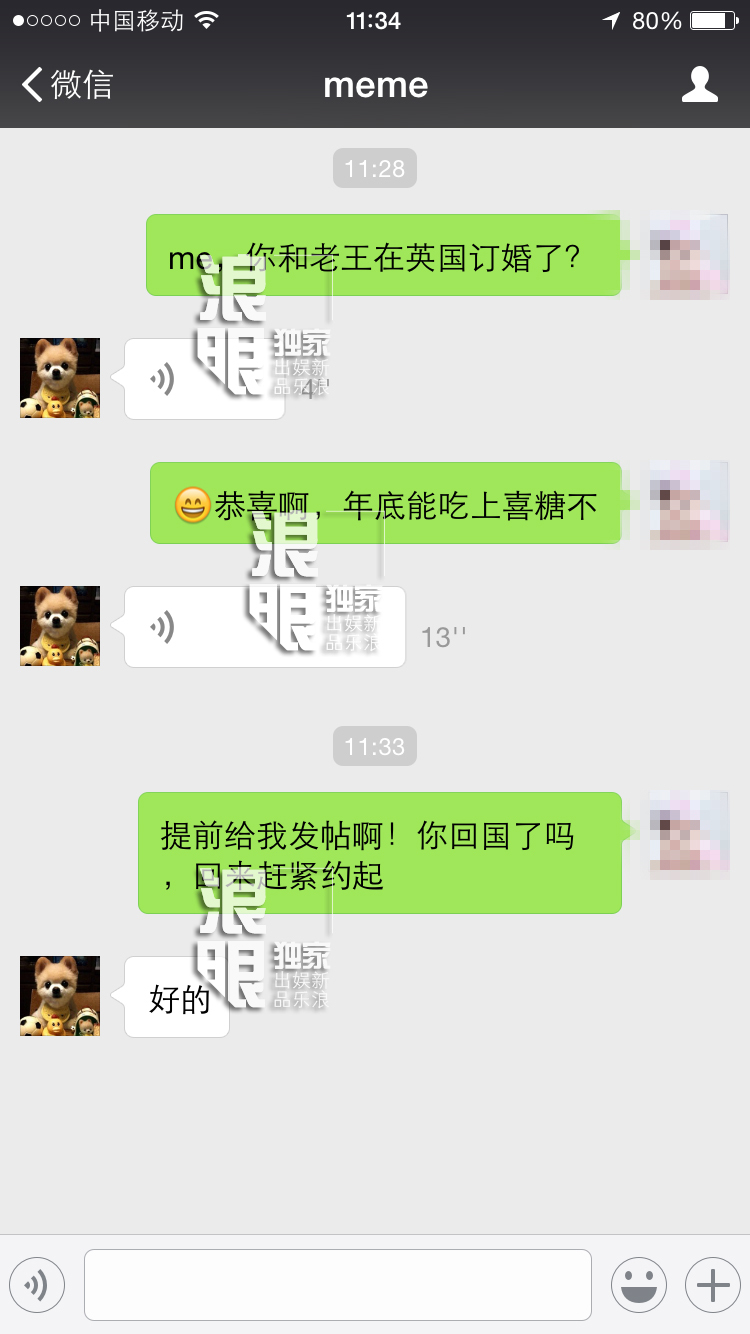Switch to voice input mode

[37, 1285]
